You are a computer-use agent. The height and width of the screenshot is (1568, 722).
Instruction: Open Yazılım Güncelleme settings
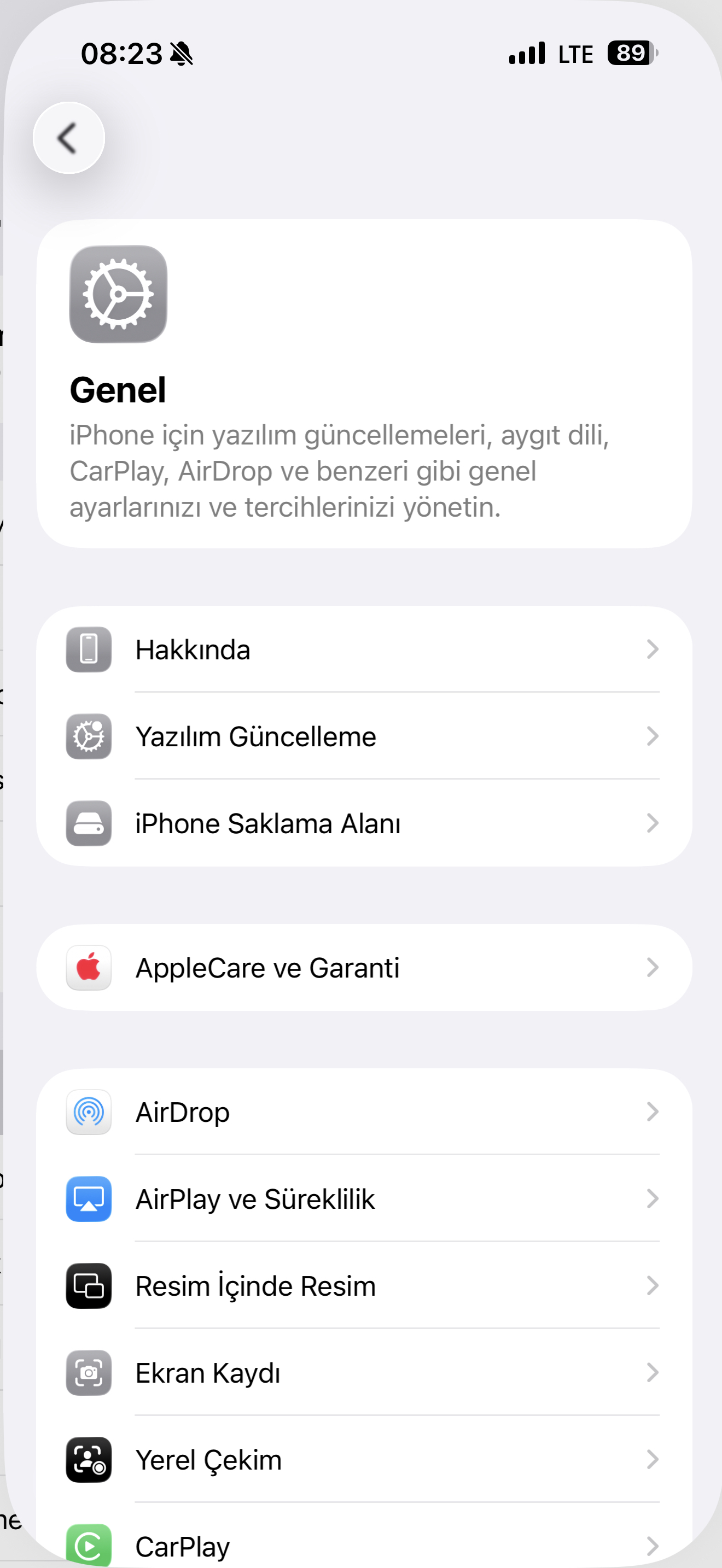click(363, 736)
